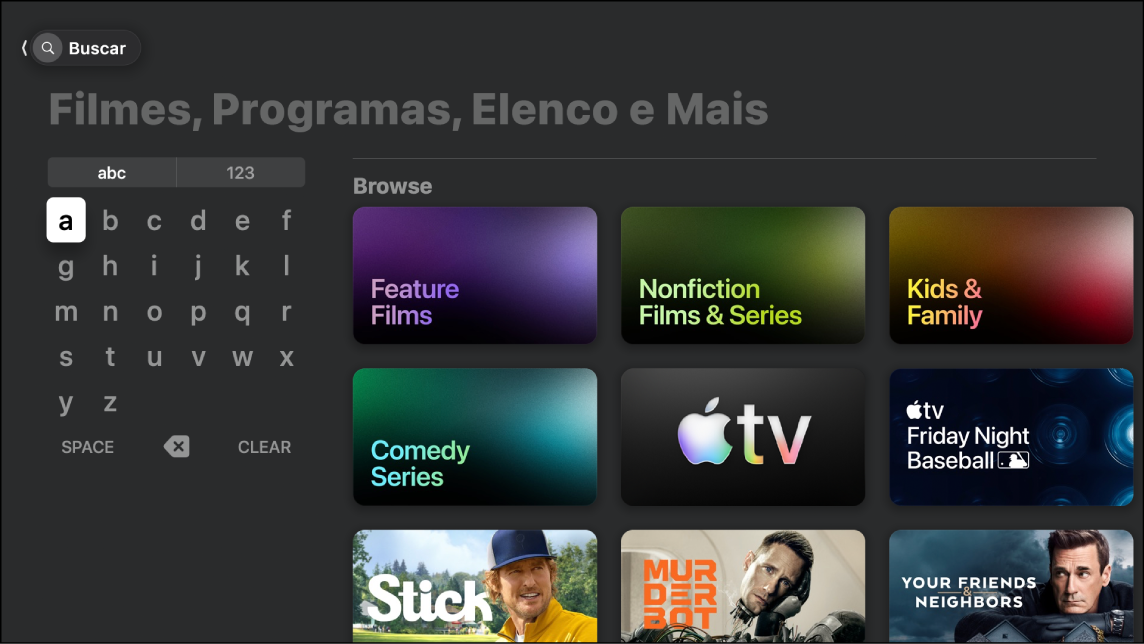Open the Comedy Series category

coord(475,437)
